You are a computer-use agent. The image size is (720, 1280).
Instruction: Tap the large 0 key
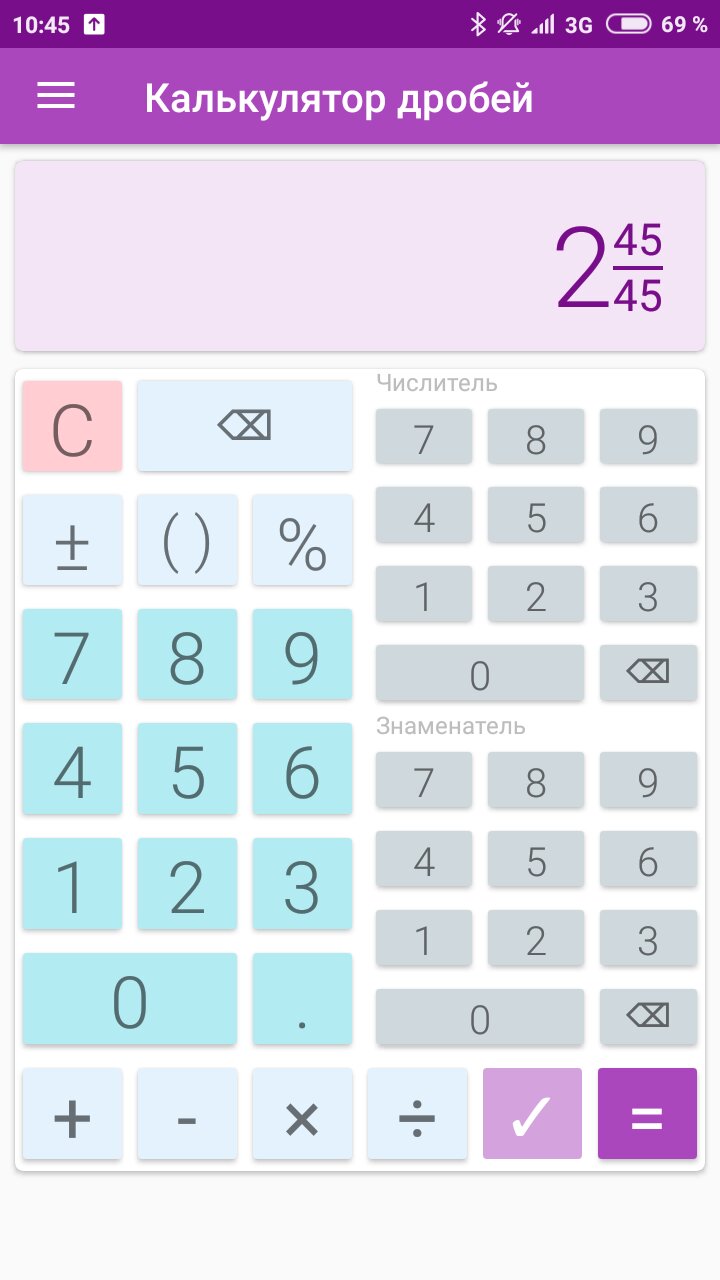(x=130, y=999)
